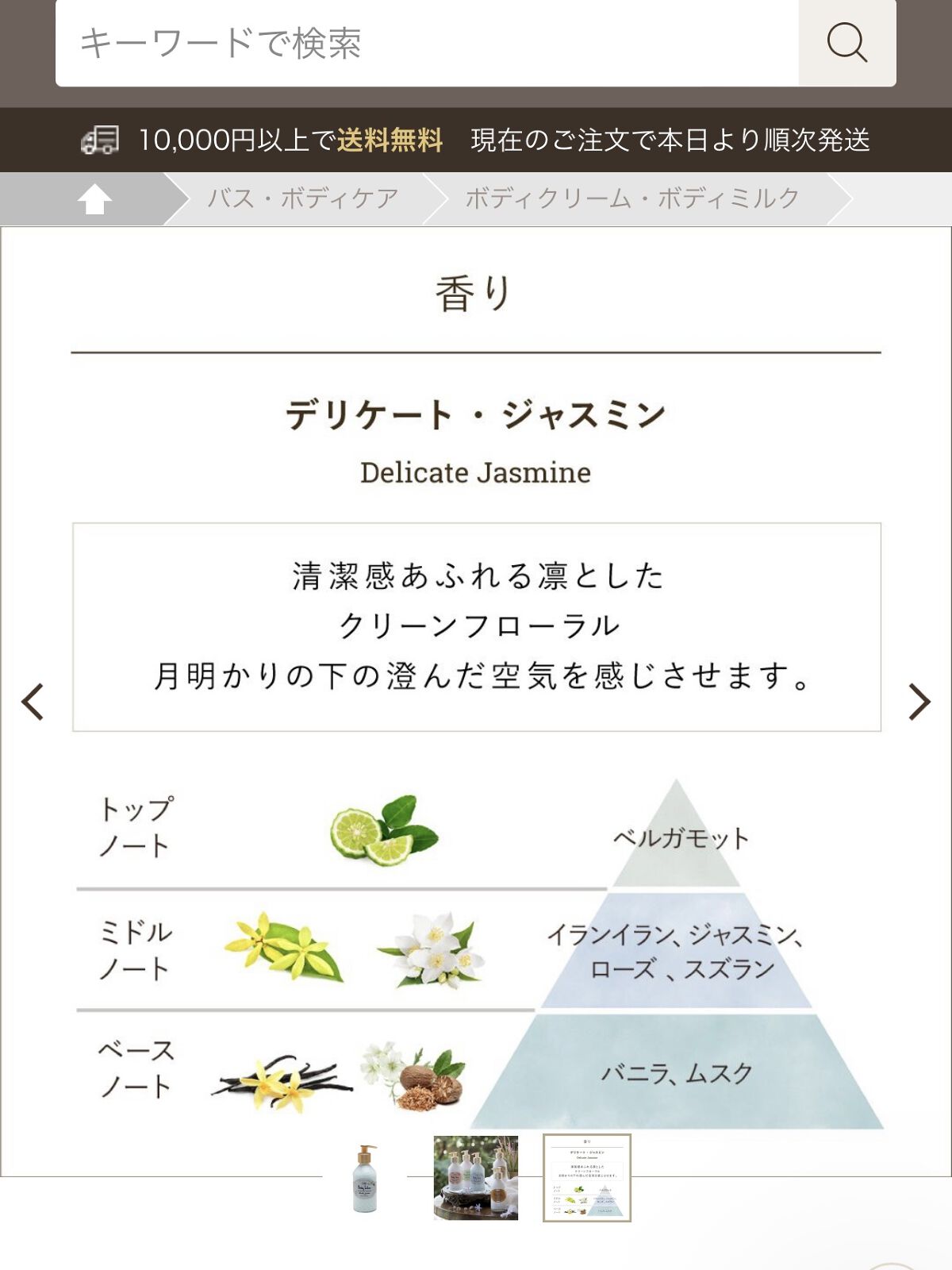
Task: Select the single bottle thumbnail
Action: [365, 1178]
